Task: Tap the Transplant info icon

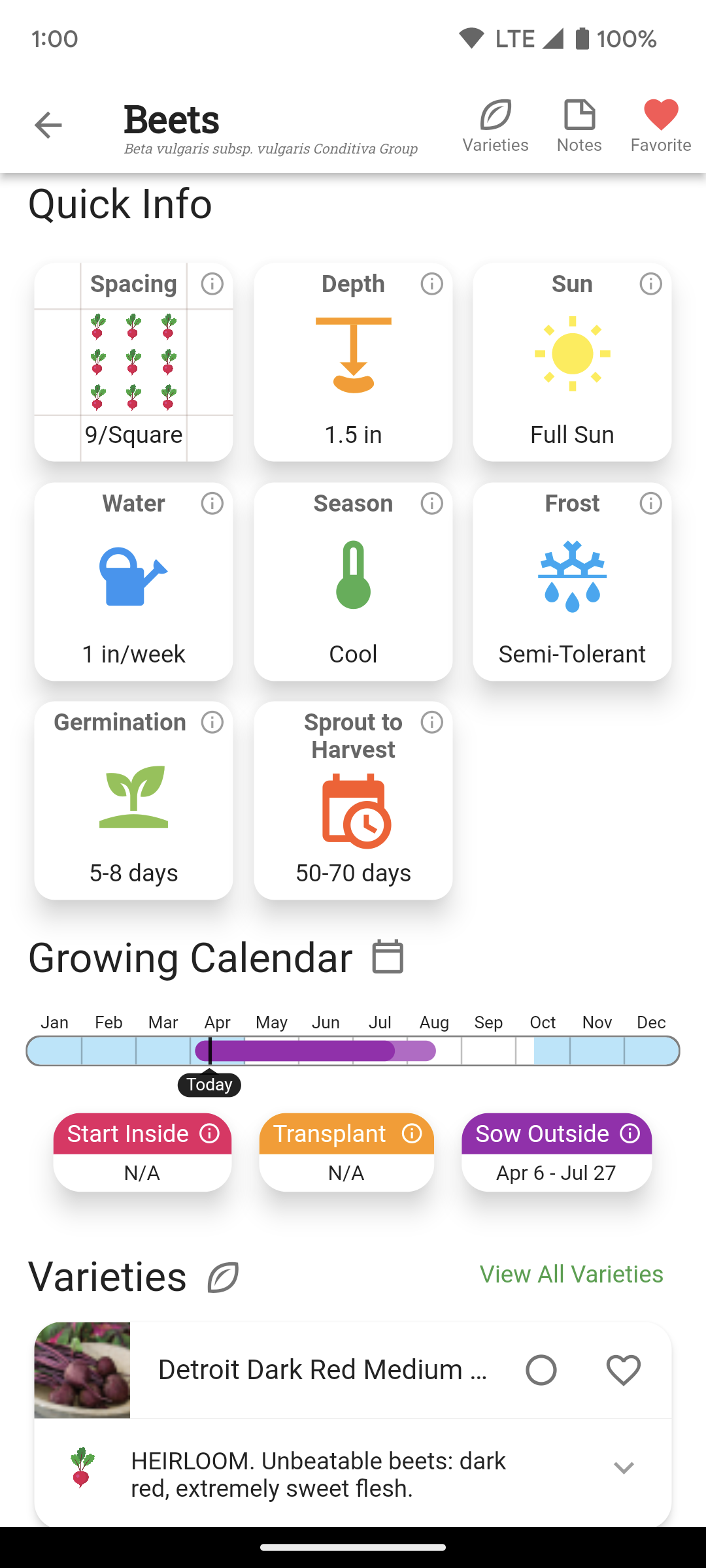Action: 413,1134
